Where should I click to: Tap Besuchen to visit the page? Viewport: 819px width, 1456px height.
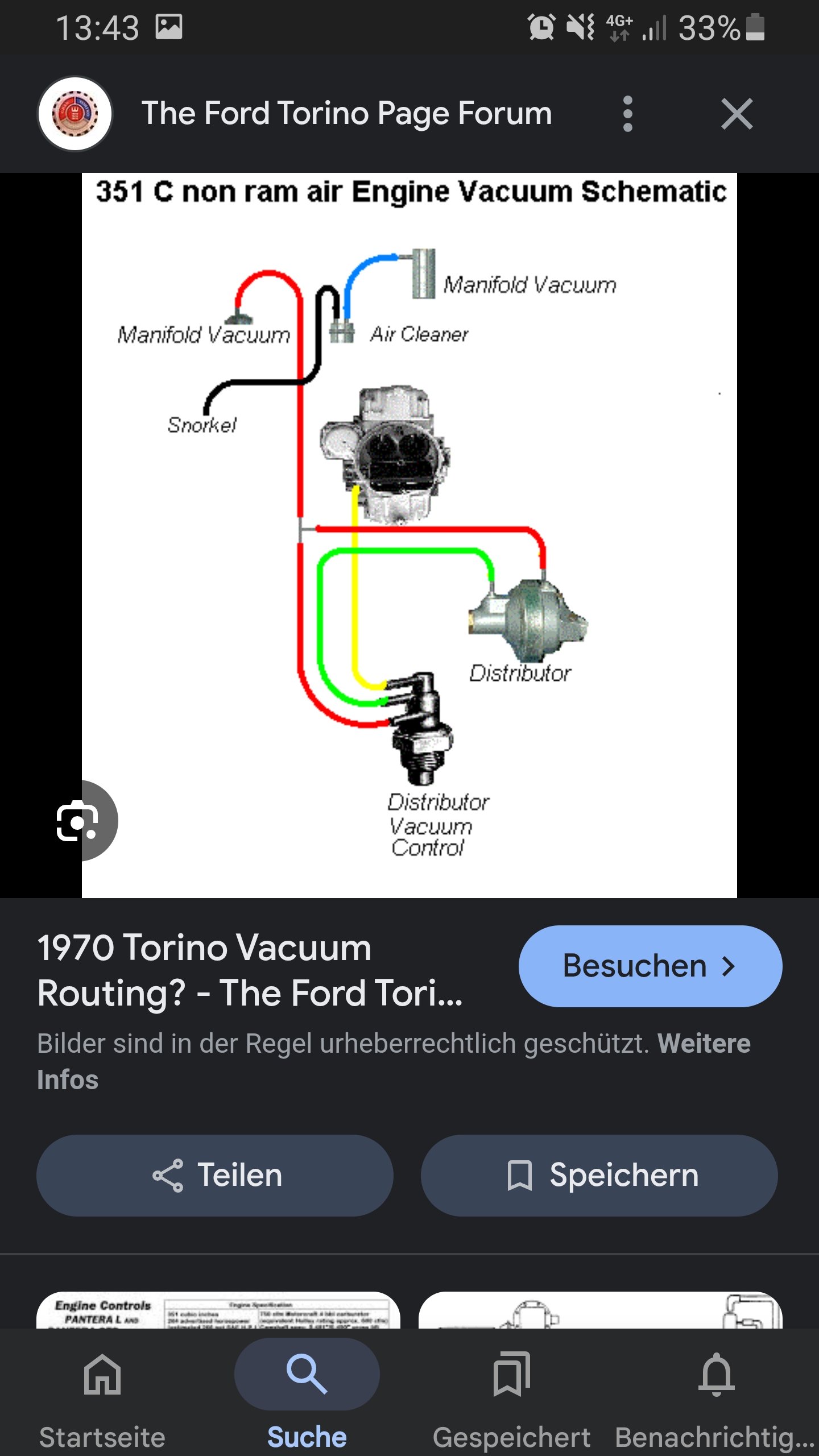(650, 966)
